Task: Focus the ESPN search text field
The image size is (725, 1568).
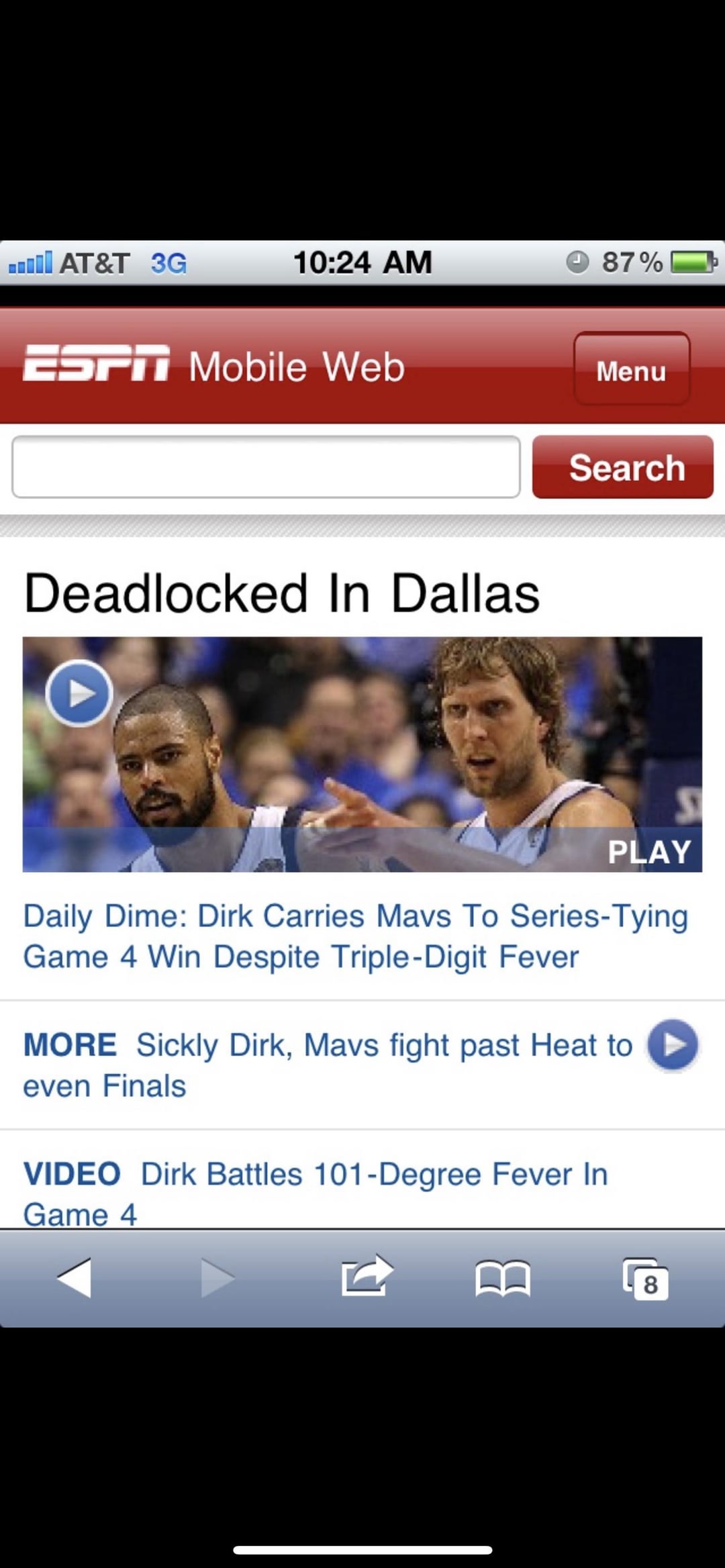Action: pos(266,467)
